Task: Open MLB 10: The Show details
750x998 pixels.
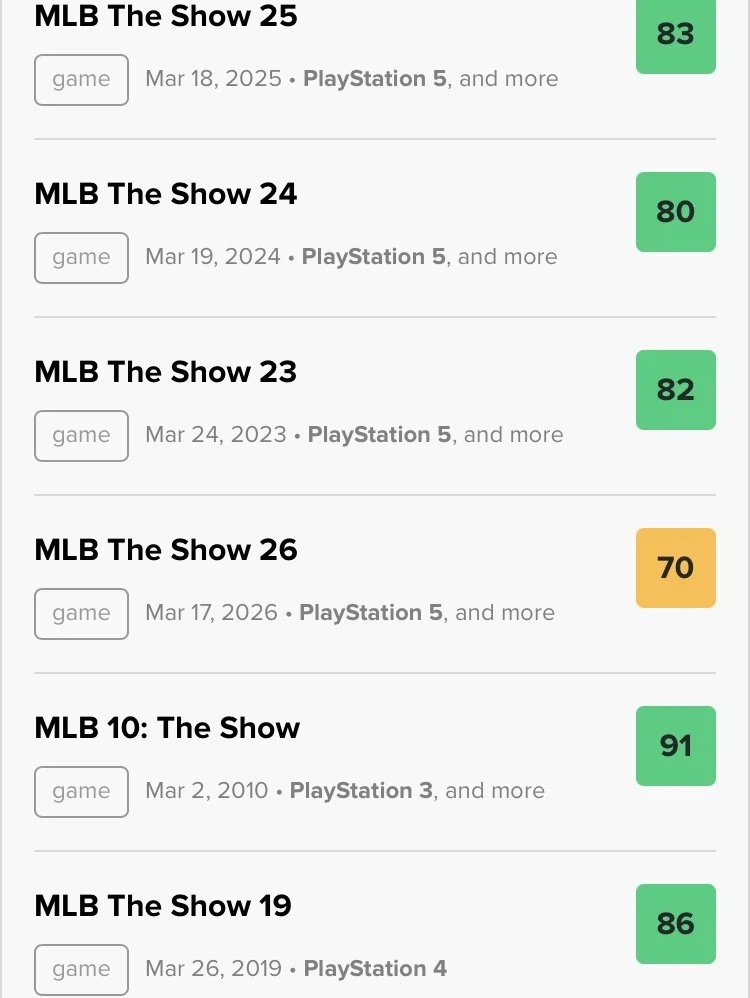Action: click(x=167, y=728)
